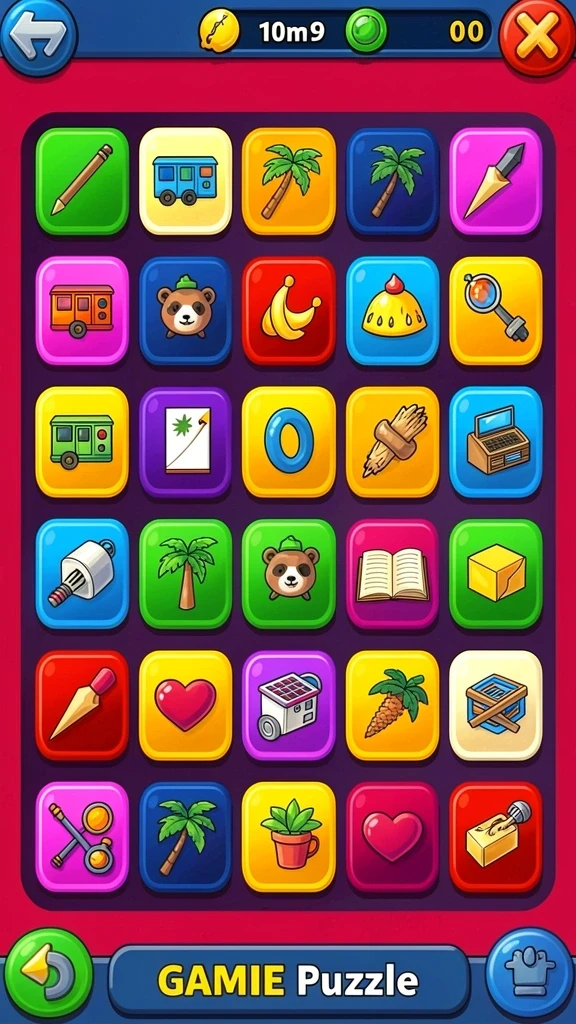The height and width of the screenshot is (1024, 576).
Task: Open the bottom-right blue stamp button
Action: pyautogui.click(x=530, y=972)
